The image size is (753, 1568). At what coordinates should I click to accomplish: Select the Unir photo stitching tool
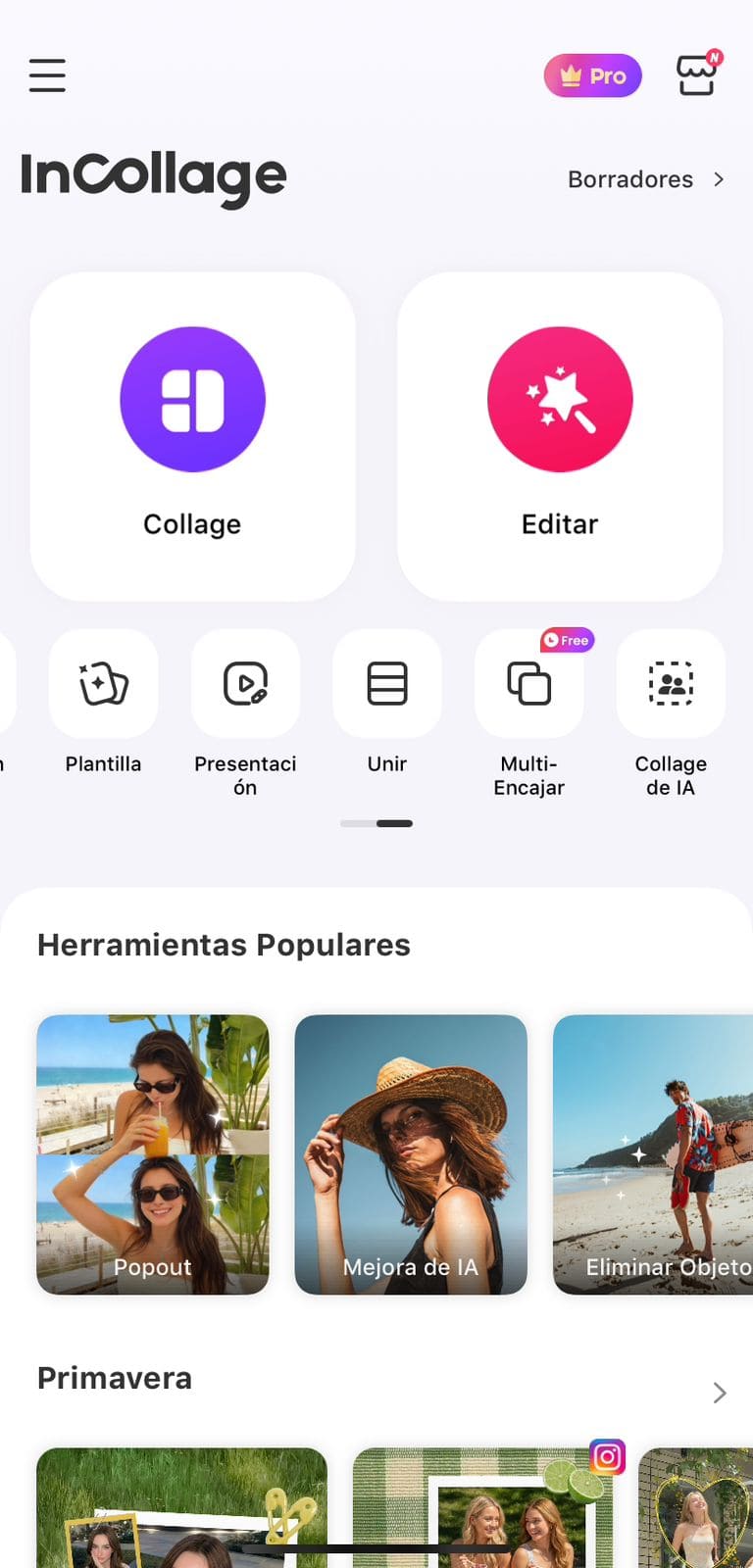pos(386,684)
